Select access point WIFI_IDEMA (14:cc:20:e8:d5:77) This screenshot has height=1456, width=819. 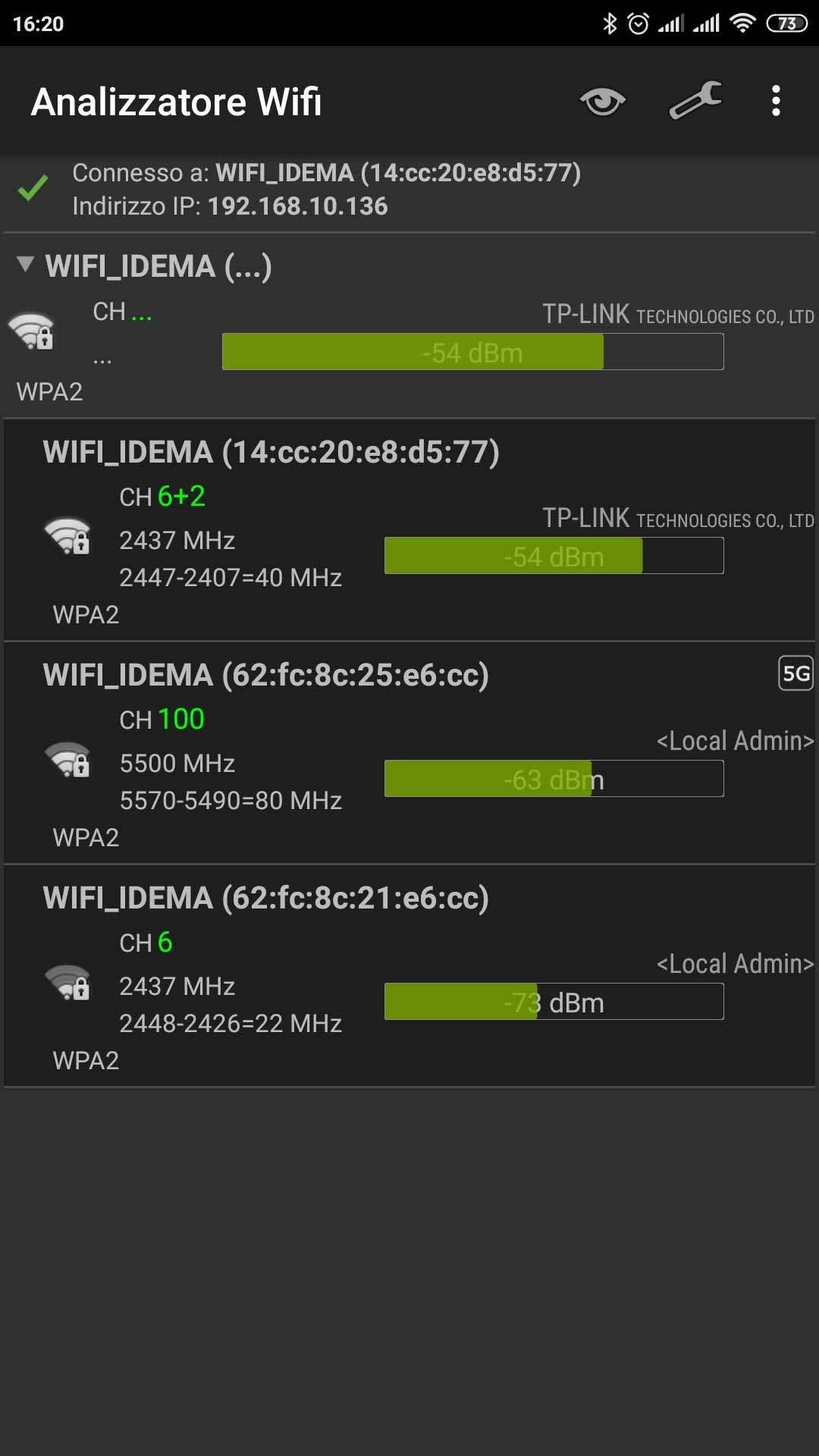point(409,531)
